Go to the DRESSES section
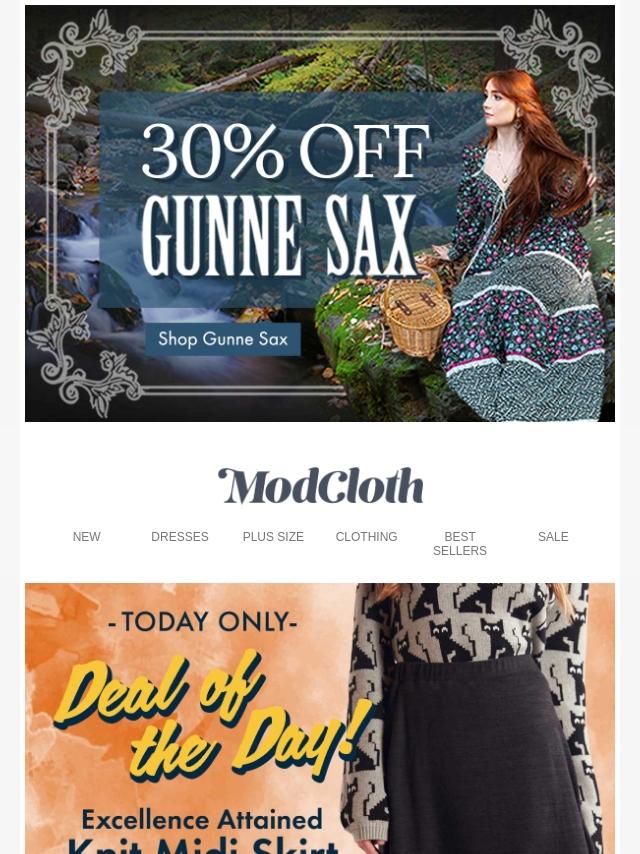Screen dimensions: 640x854 [180, 537]
